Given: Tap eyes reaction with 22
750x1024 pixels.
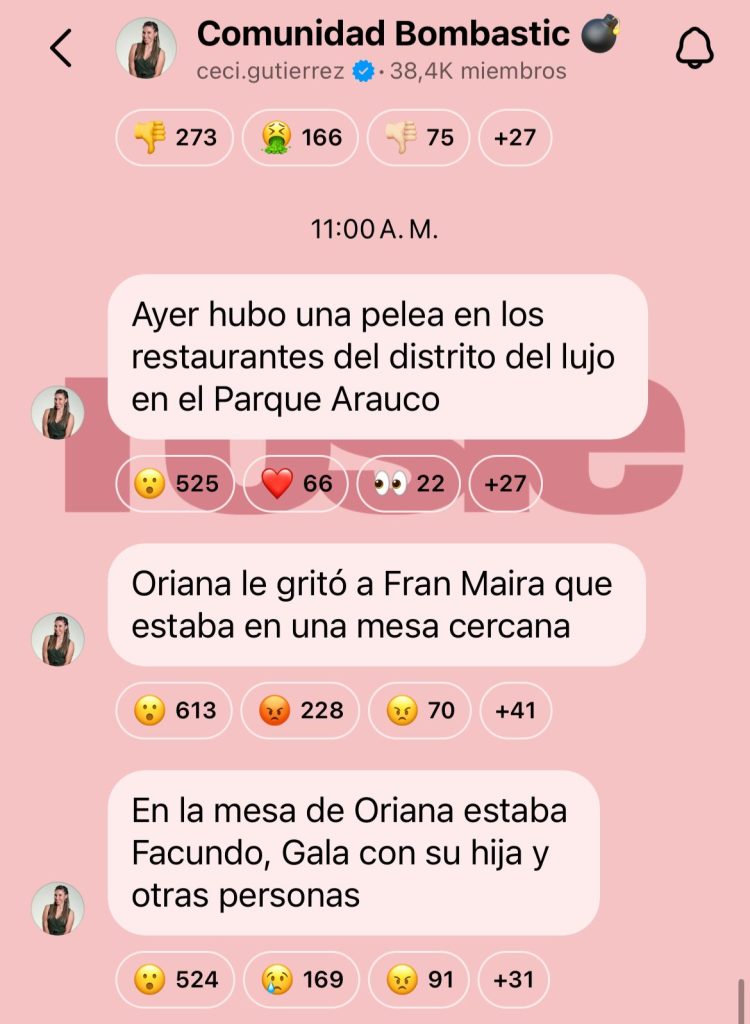Looking at the screenshot, I should (408, 484).
